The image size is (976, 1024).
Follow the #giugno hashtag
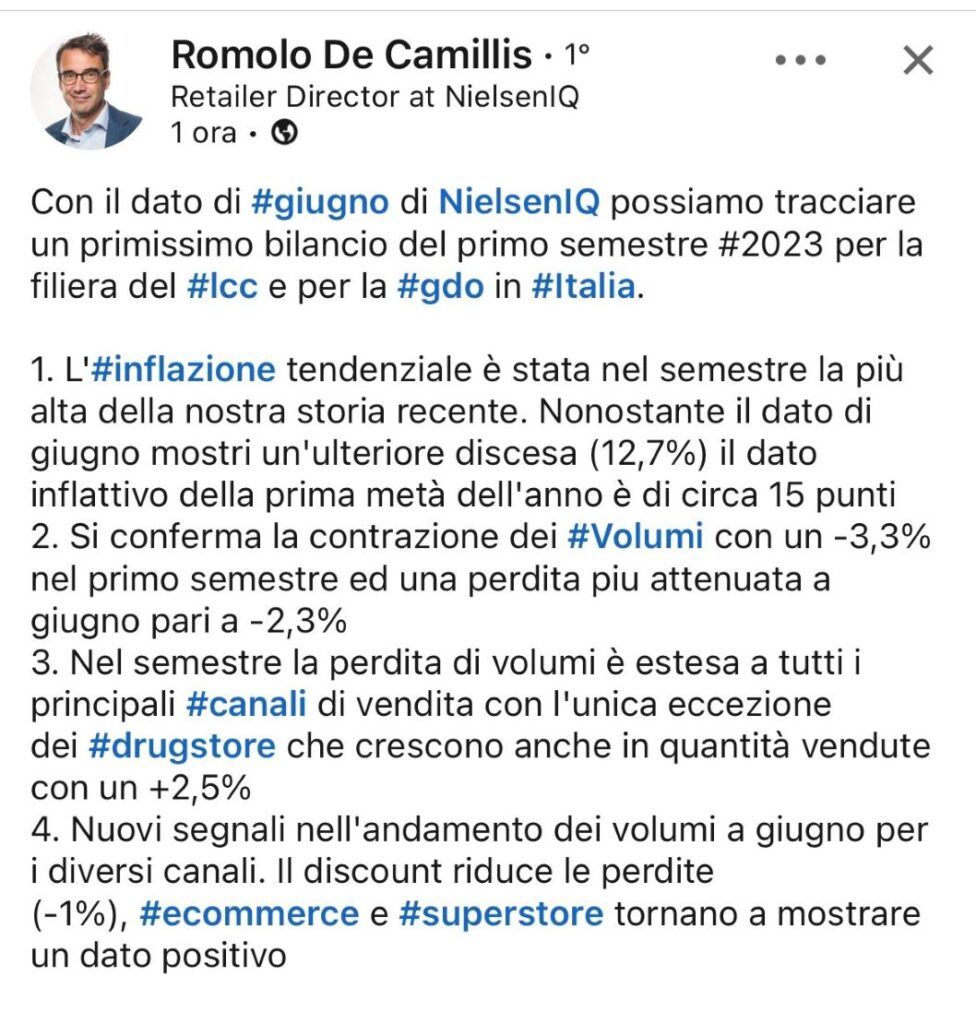tap(318, 203)
